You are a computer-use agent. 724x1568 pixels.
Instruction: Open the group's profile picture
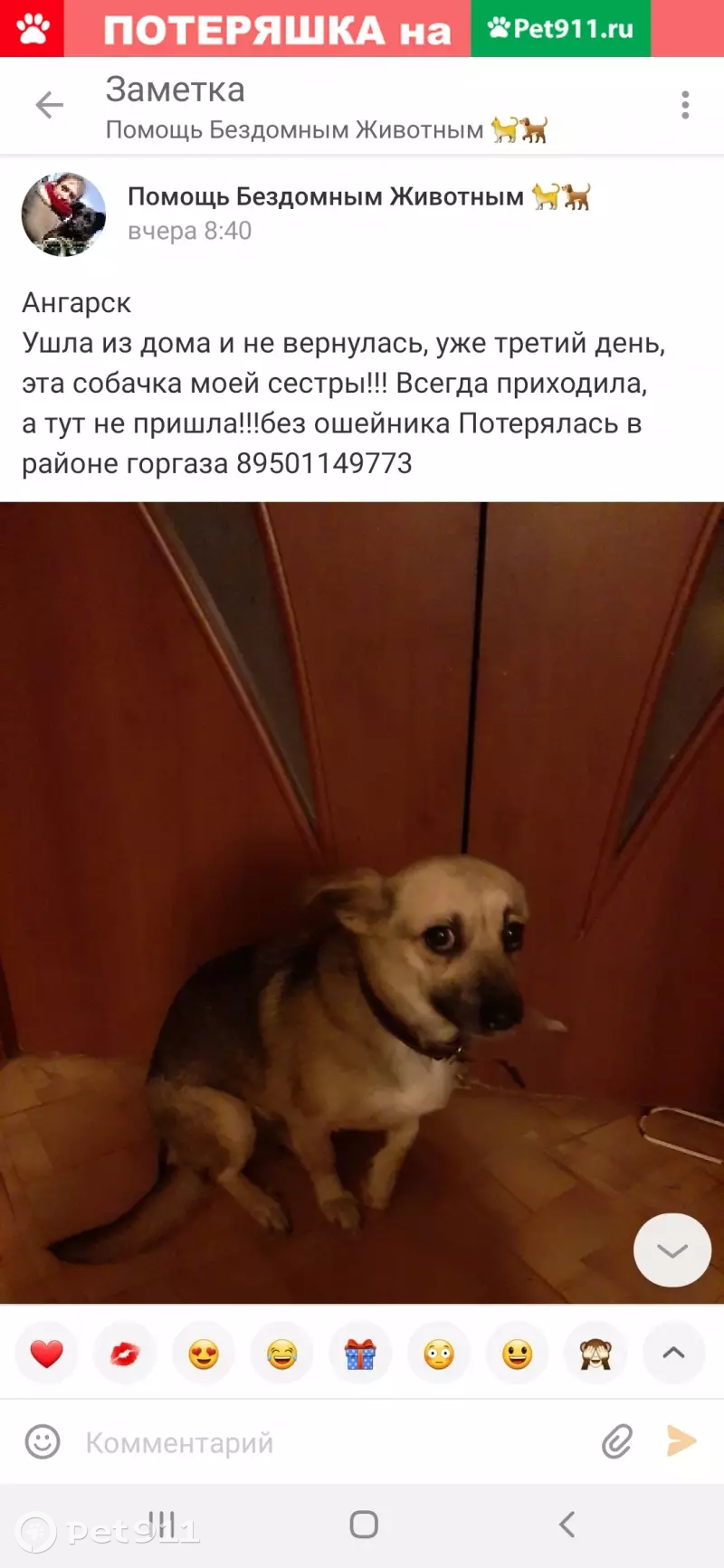coord(63,214)
